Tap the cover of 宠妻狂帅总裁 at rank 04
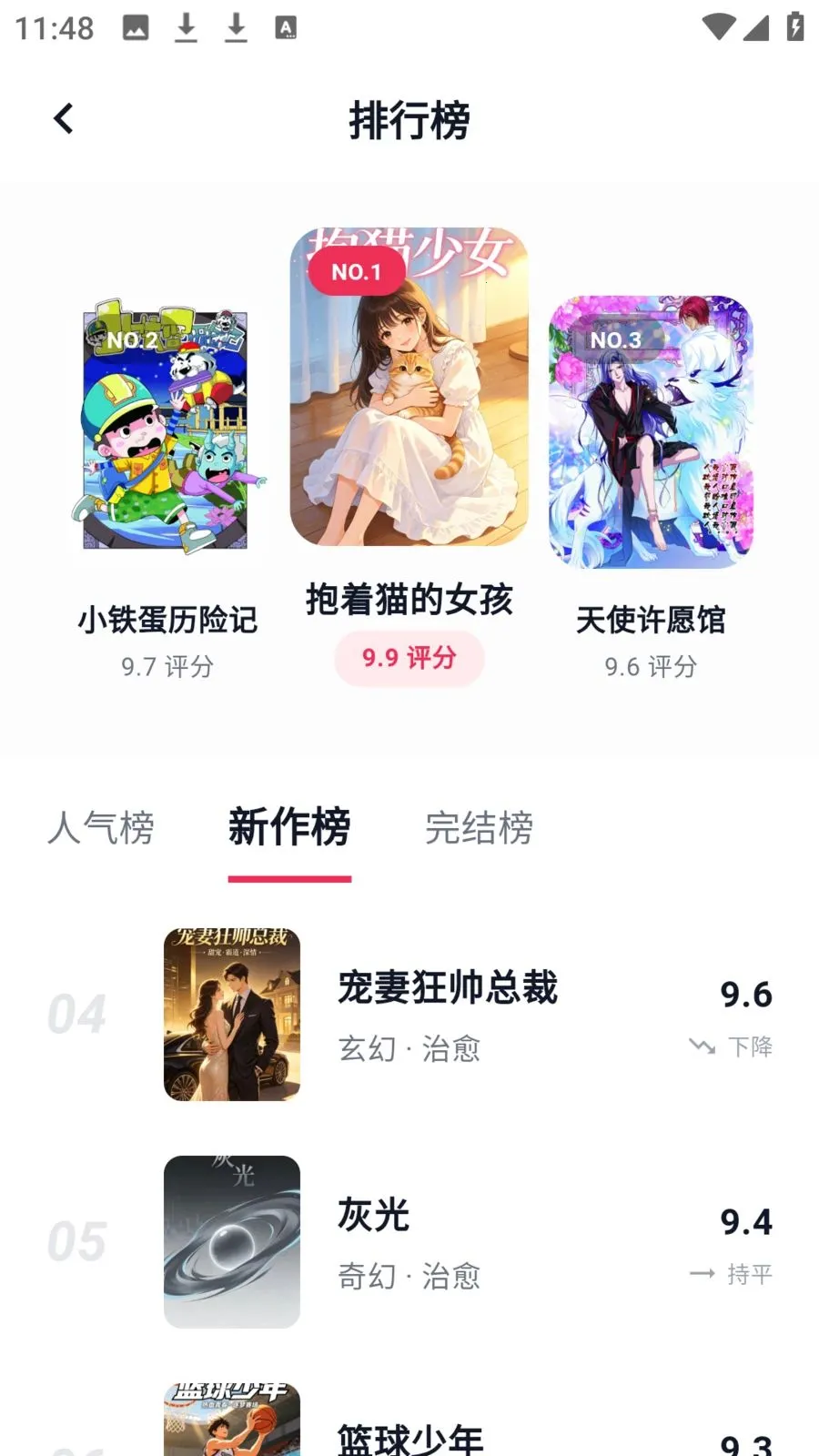Viewport: 819px width, 1456px height. [x=232, y=1012]
